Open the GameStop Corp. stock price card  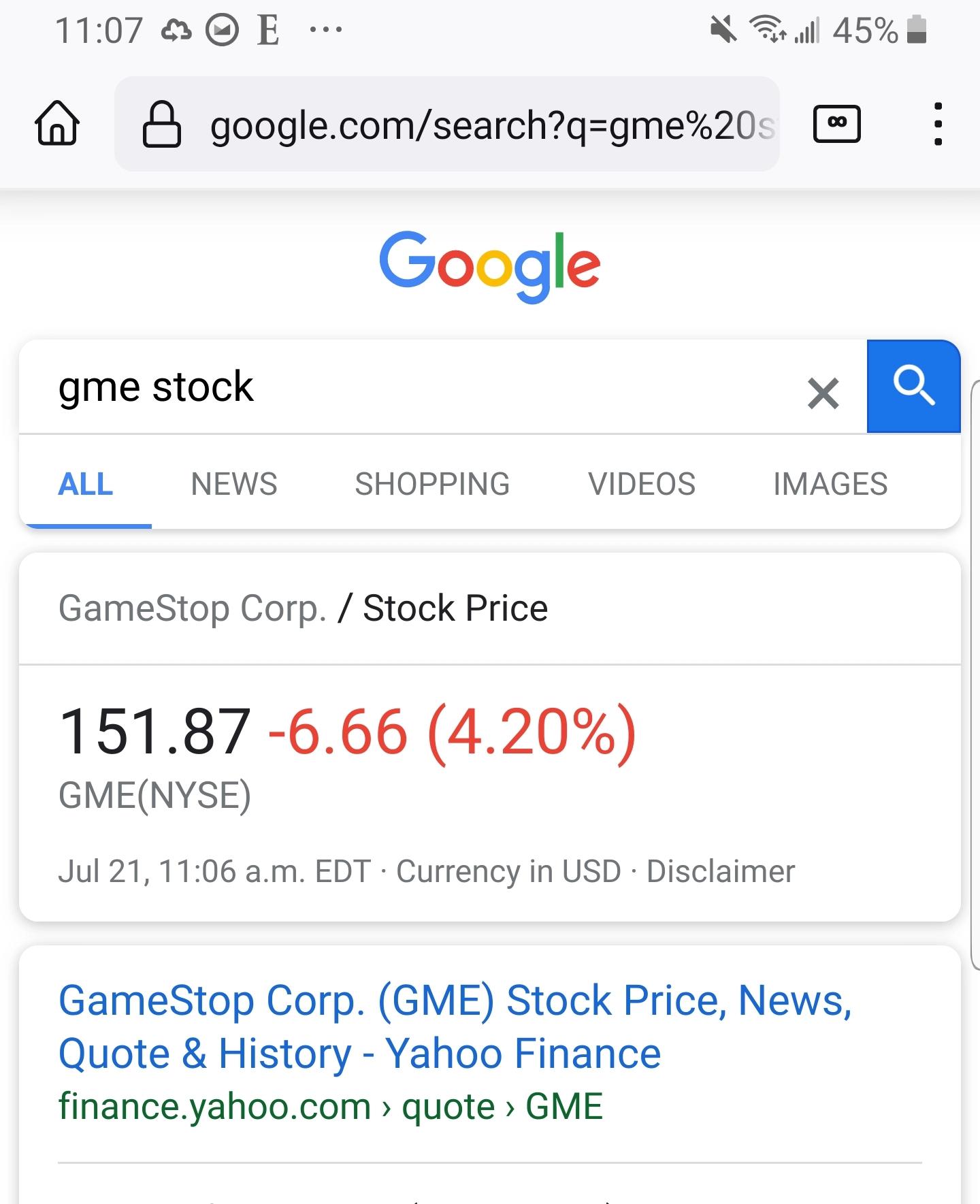(x=303, y=608)
